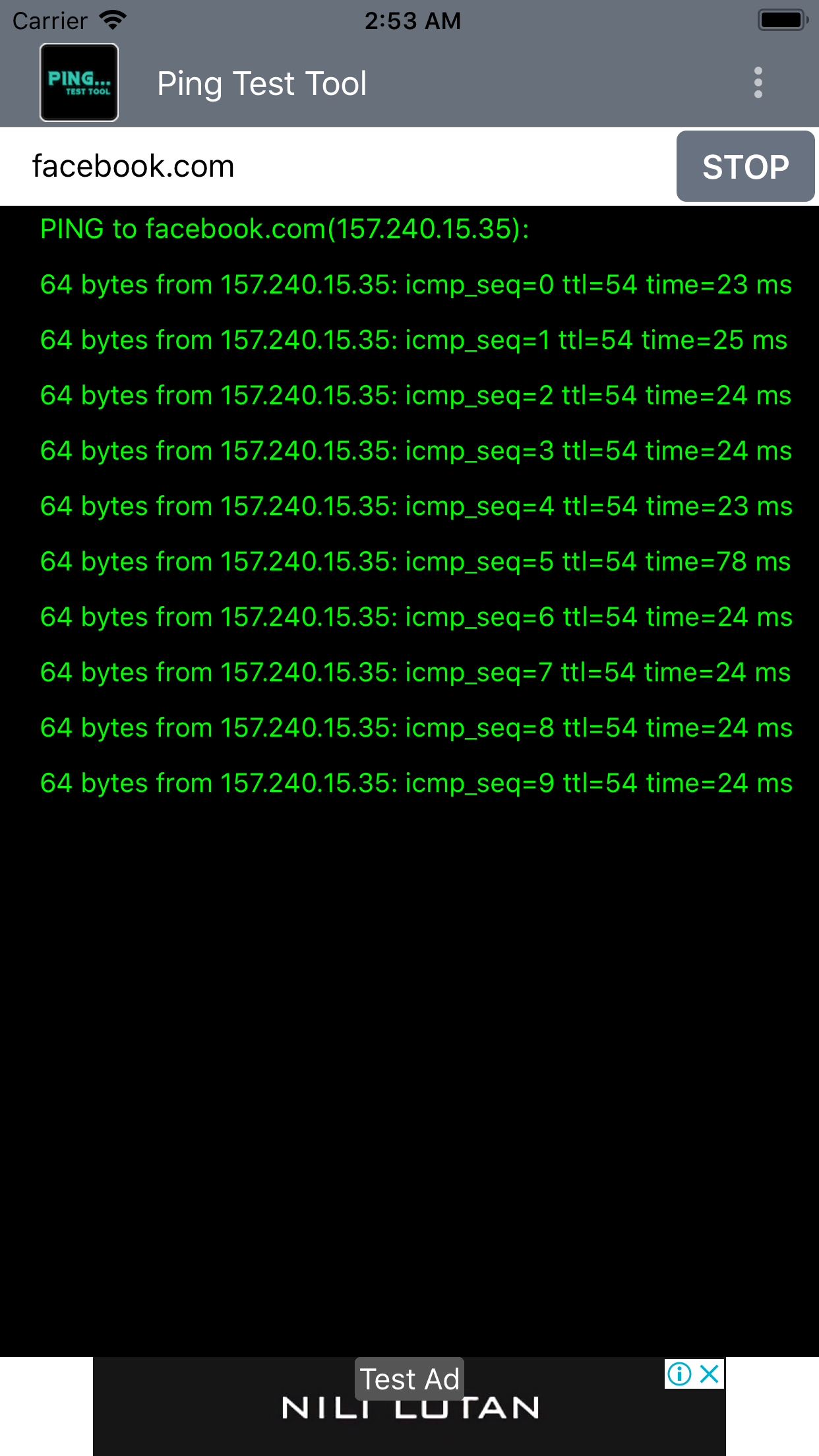Select the Test Ad banner label
Screen dimensions: 819x1456
[409, 1378]
